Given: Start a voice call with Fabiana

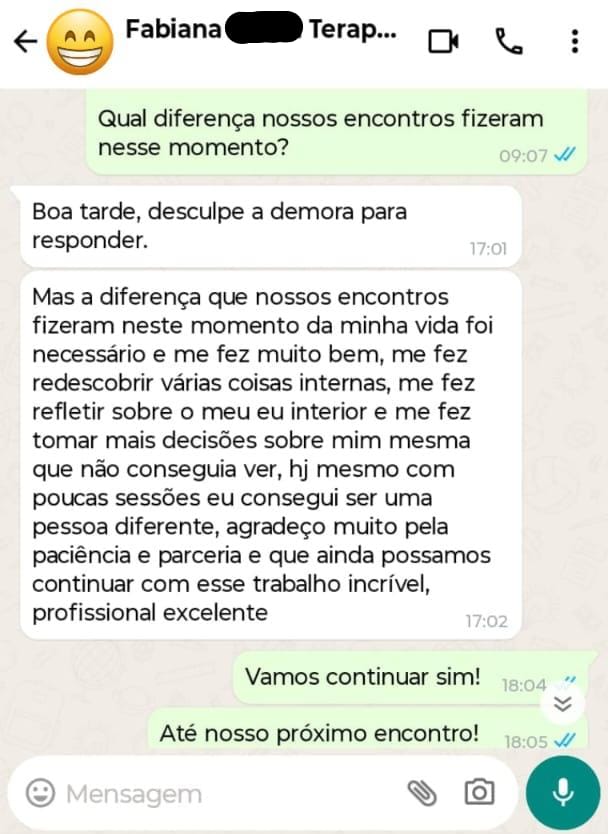Looking at the screenshot, I should pyautogui.click(x=508, y=41).
